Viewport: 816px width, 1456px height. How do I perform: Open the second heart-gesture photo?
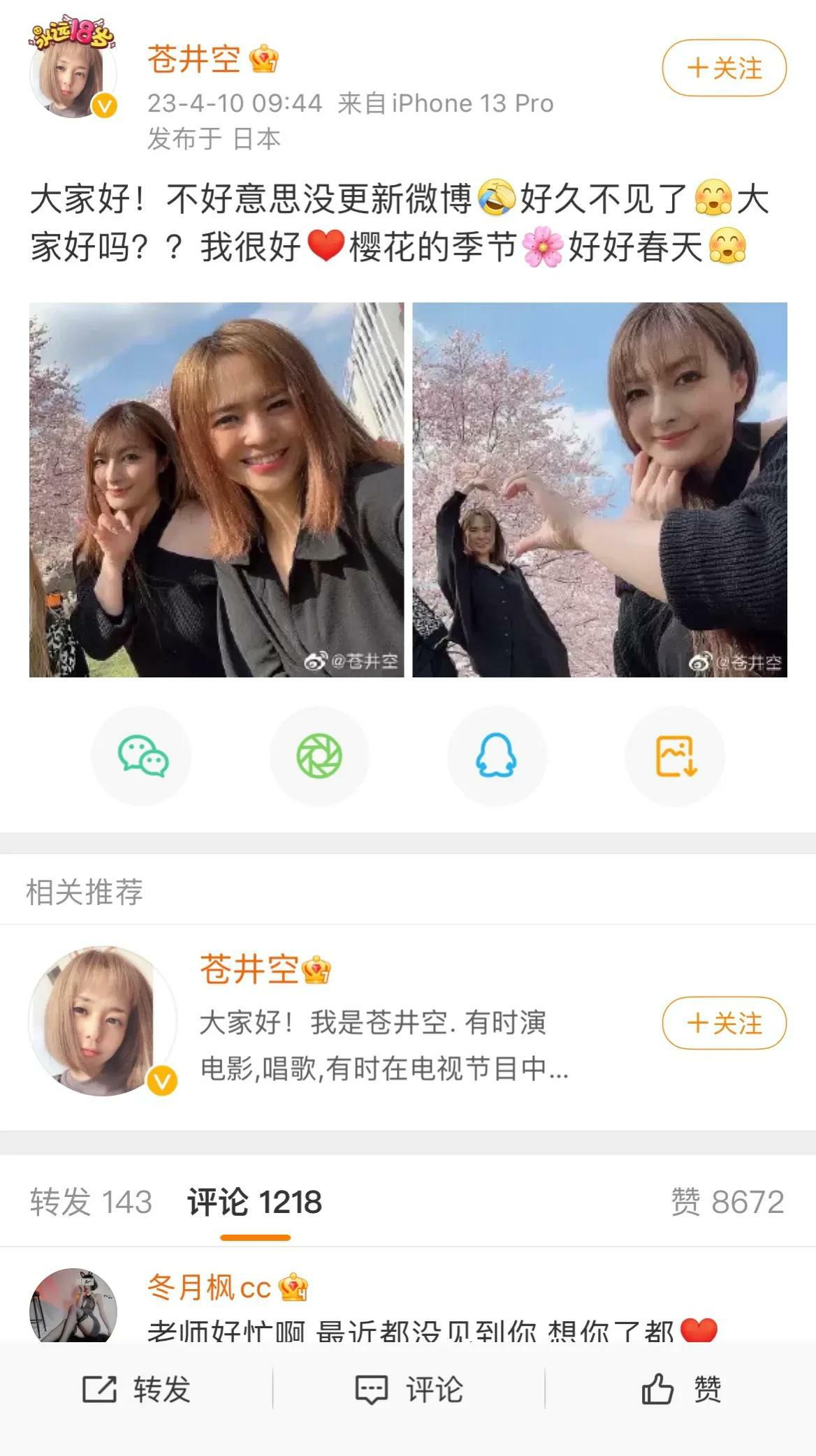[x=599, y=490]
